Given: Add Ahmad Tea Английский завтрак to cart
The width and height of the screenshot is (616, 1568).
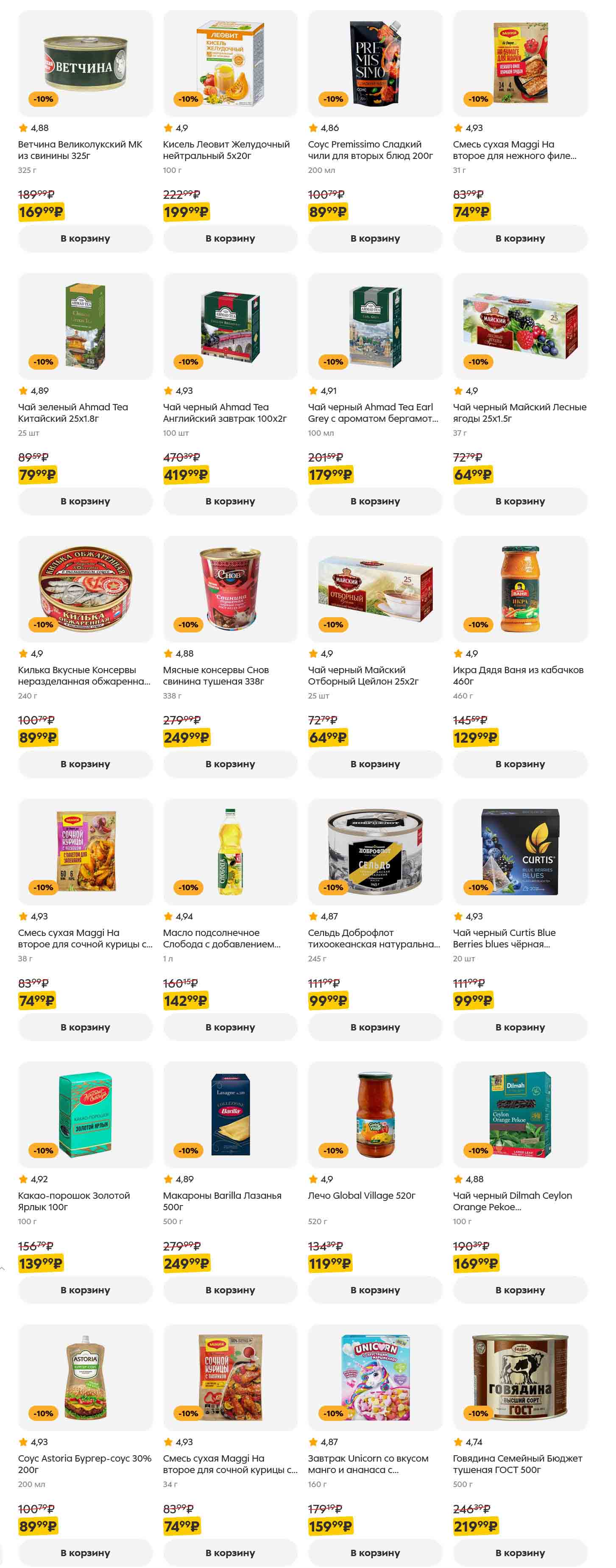Looking at the screenshot, I should (x=230, y=501).
